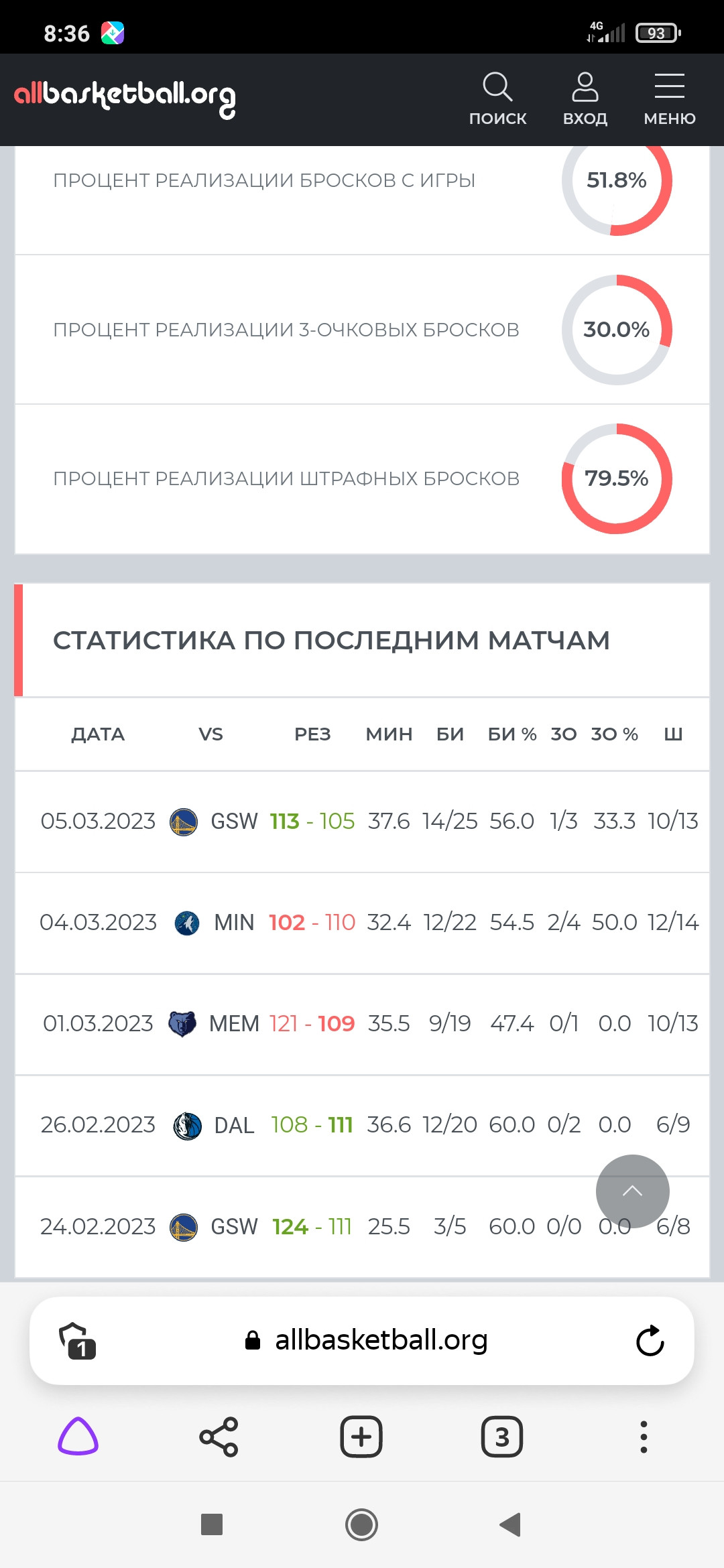The width and height of the screenshot is (724, 1568).
Task: Share this page
Action: tap(219, 1437)
